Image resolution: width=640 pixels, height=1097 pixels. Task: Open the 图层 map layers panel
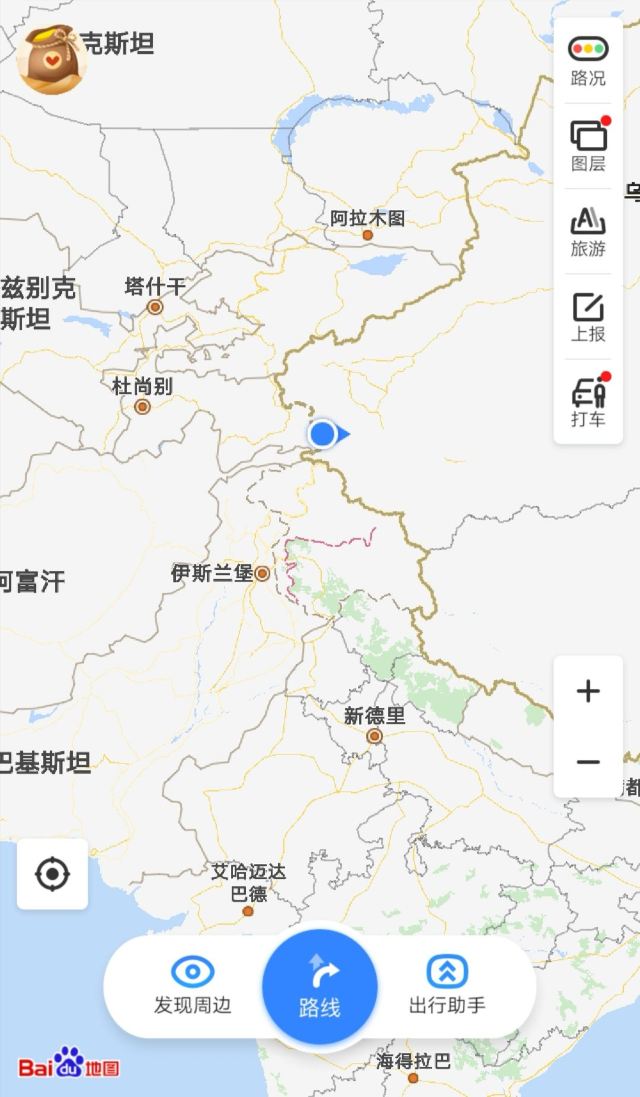click(588, 146)
